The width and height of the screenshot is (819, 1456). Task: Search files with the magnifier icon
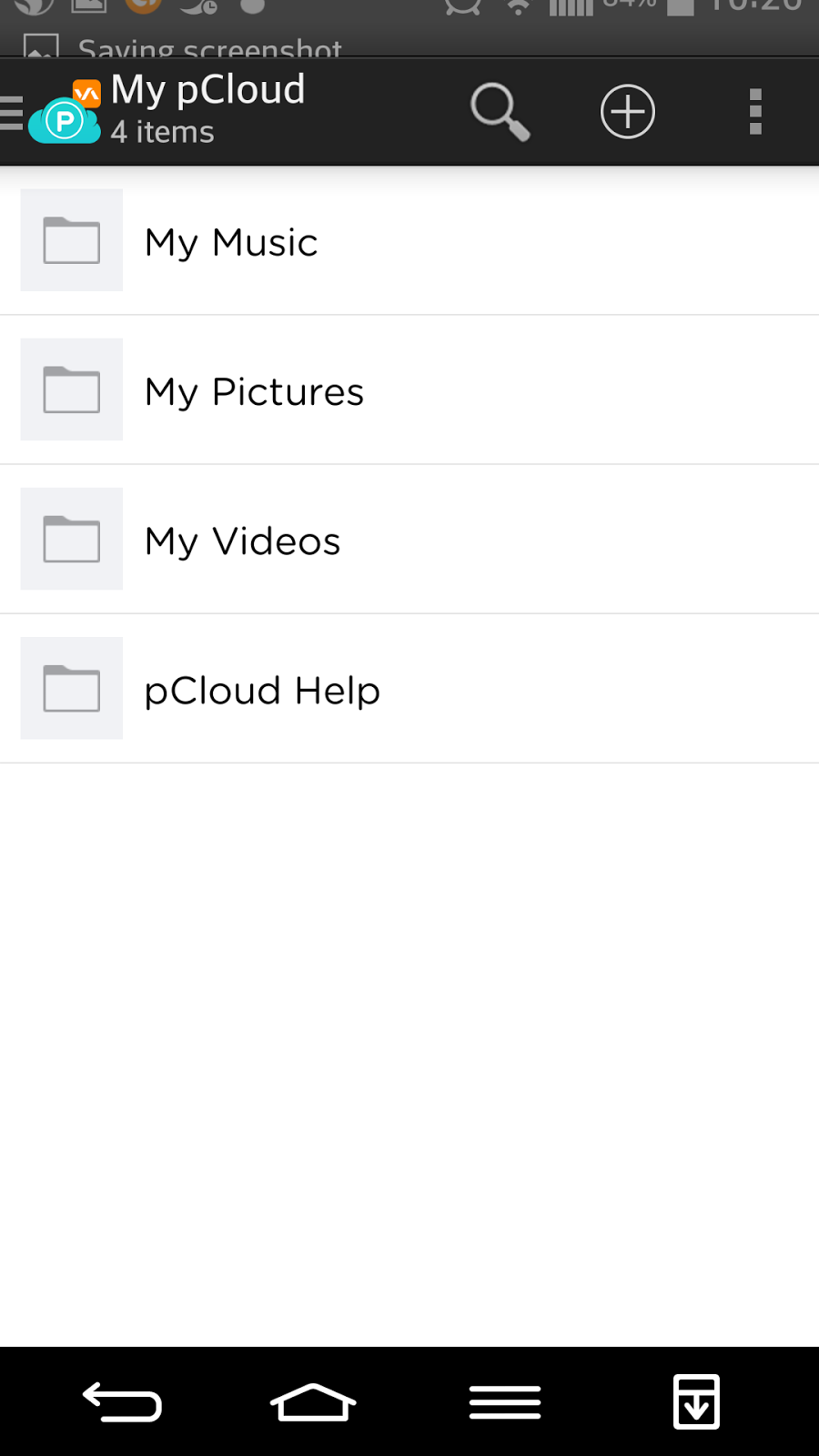pos(500,112)
